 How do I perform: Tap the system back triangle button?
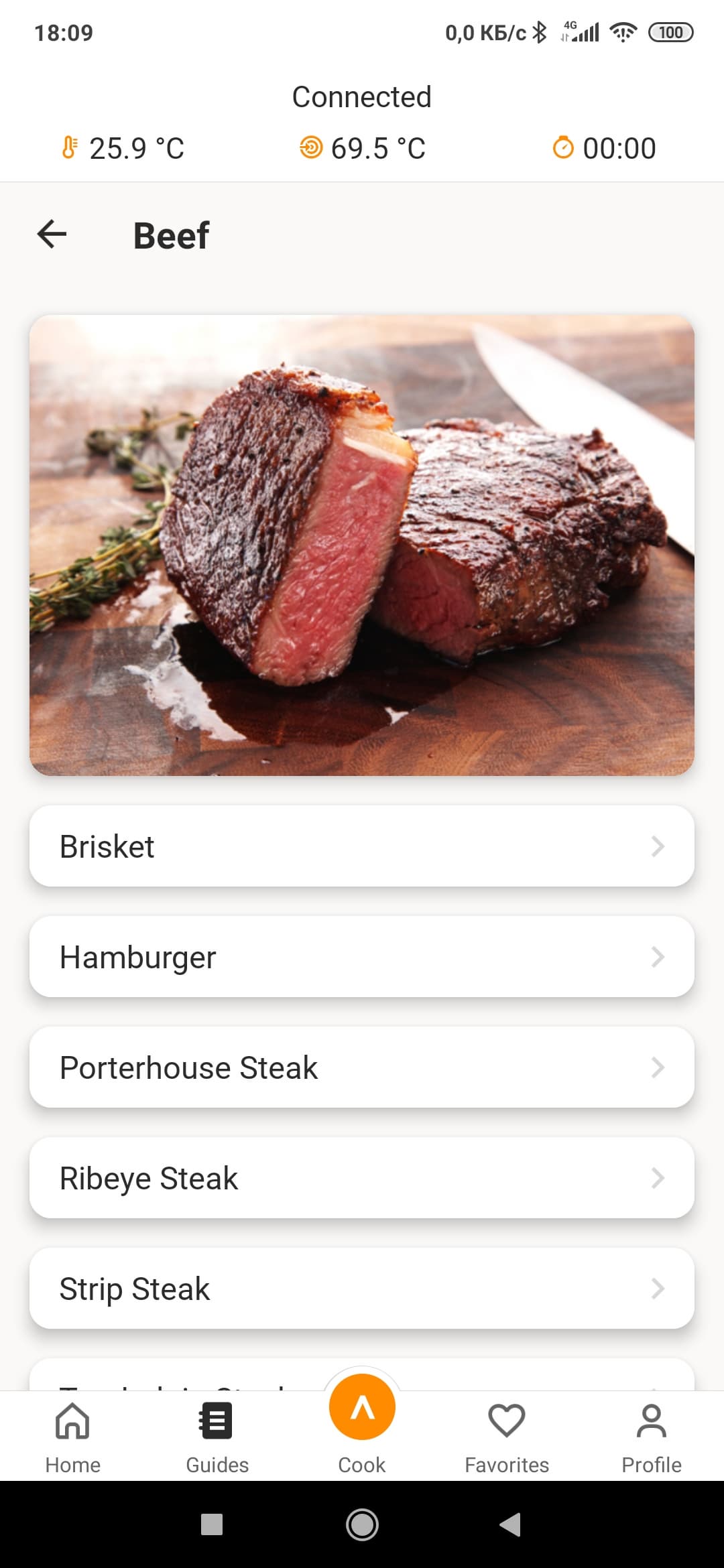click(x=511, y=1524)
